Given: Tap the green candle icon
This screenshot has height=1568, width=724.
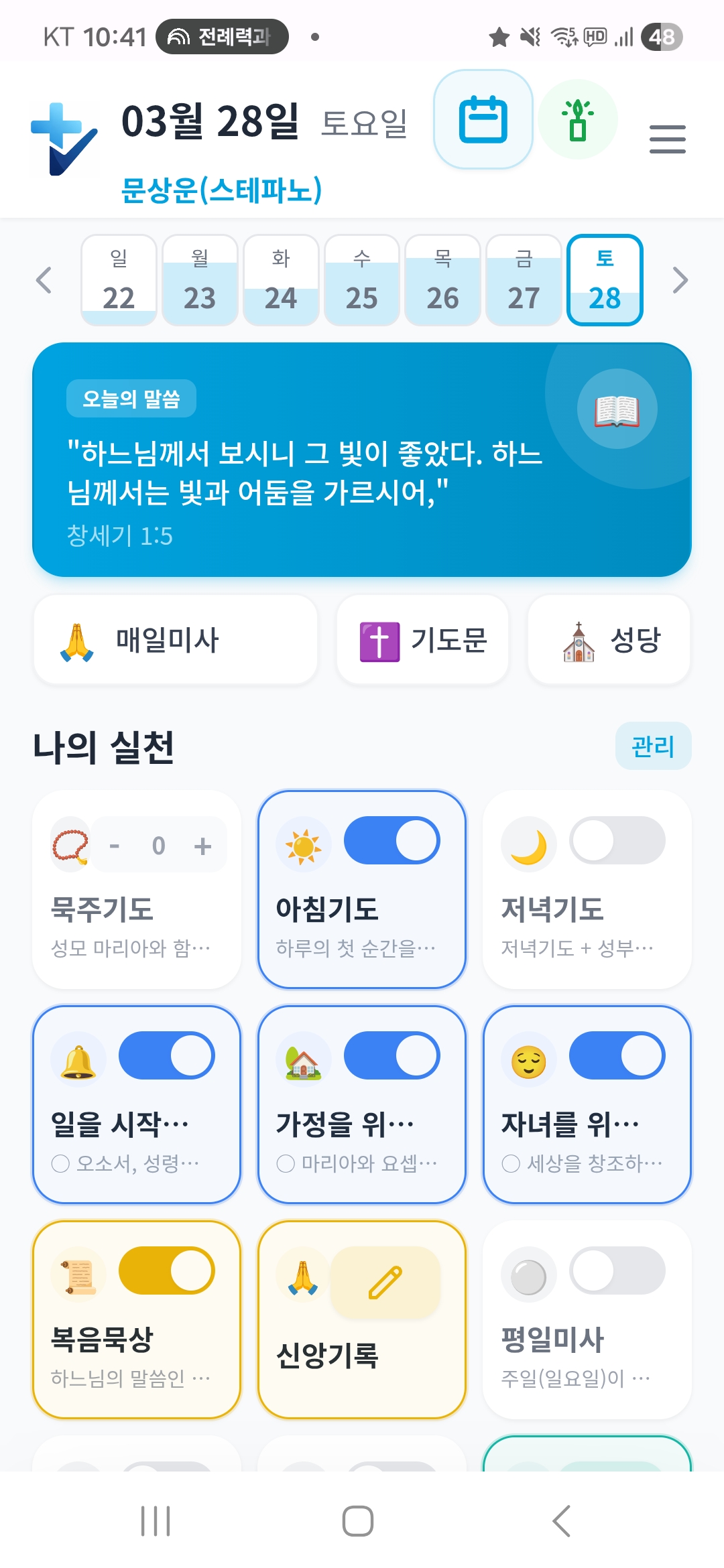Looking at the screenshot, I should point(578,119).
